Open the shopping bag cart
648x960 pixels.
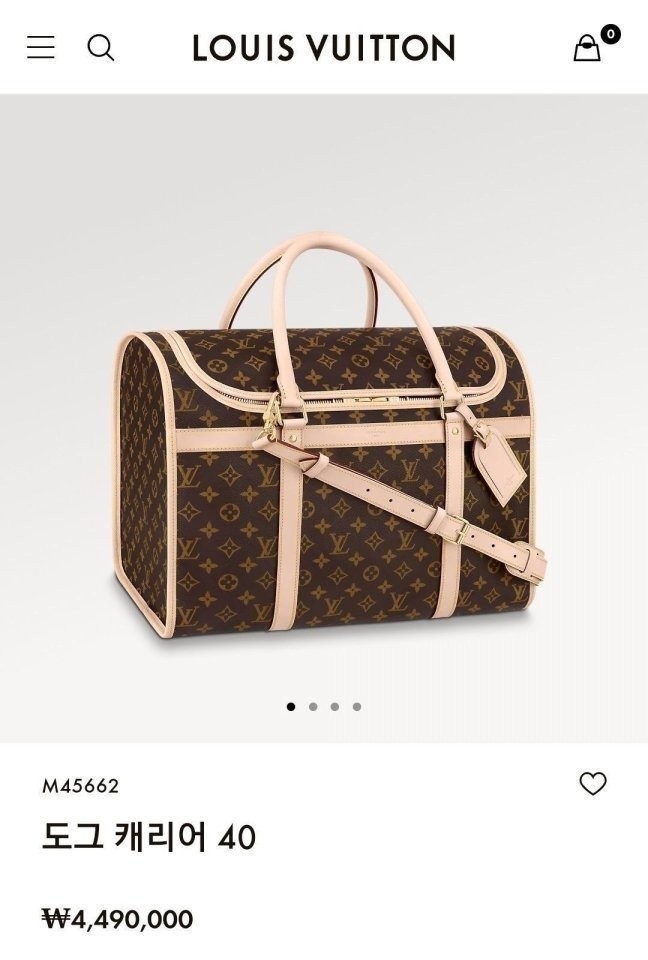(x=588, y=47)
